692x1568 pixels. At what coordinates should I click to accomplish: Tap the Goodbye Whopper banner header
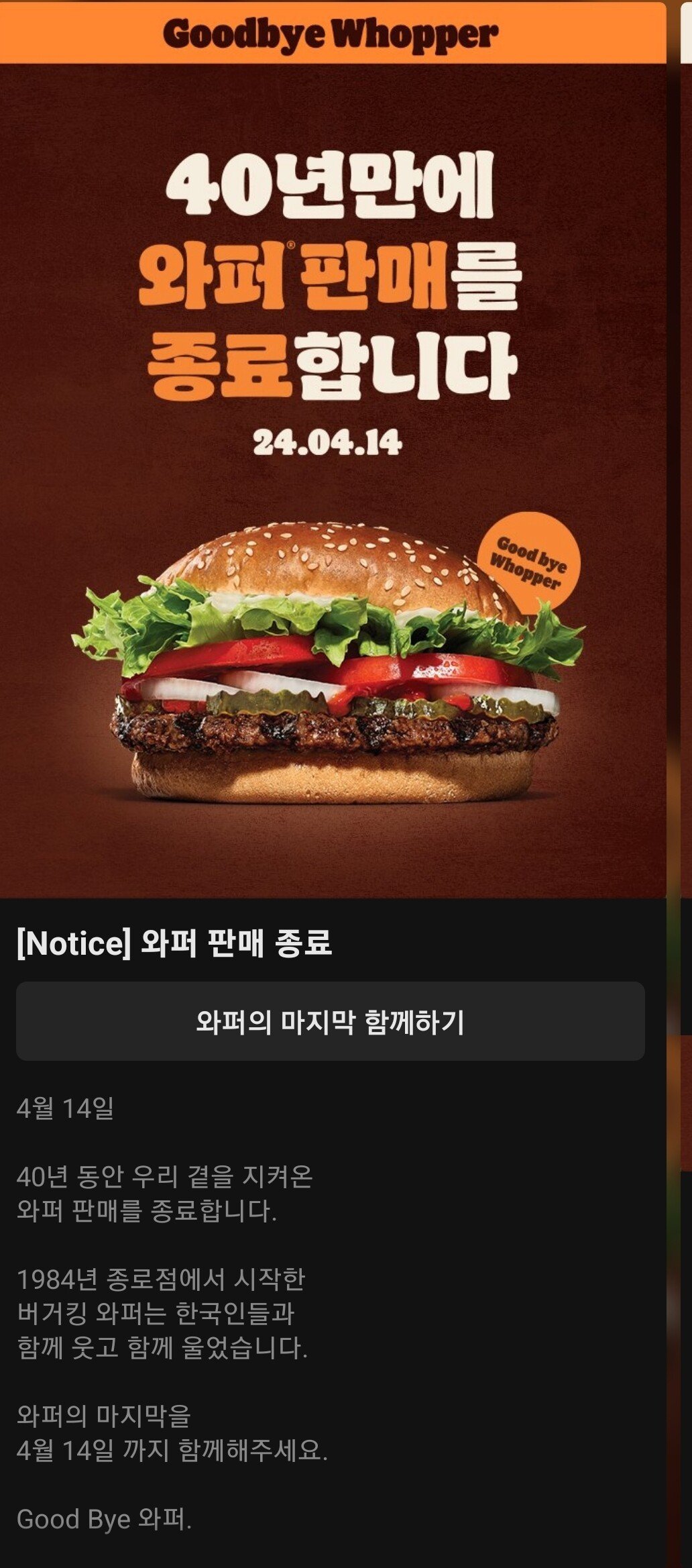click(x=333, y=30)
